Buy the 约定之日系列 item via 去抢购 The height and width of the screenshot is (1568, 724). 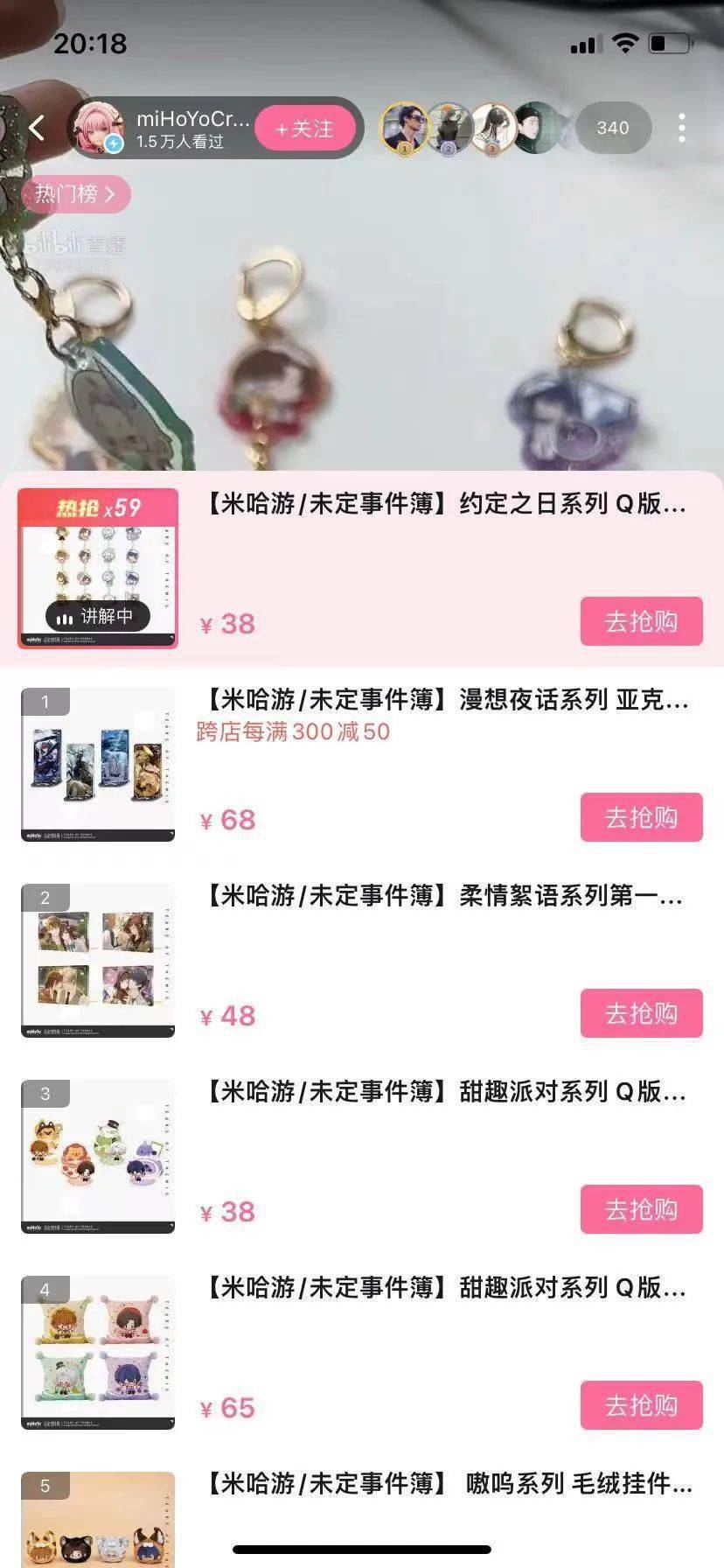coord(641,621)
